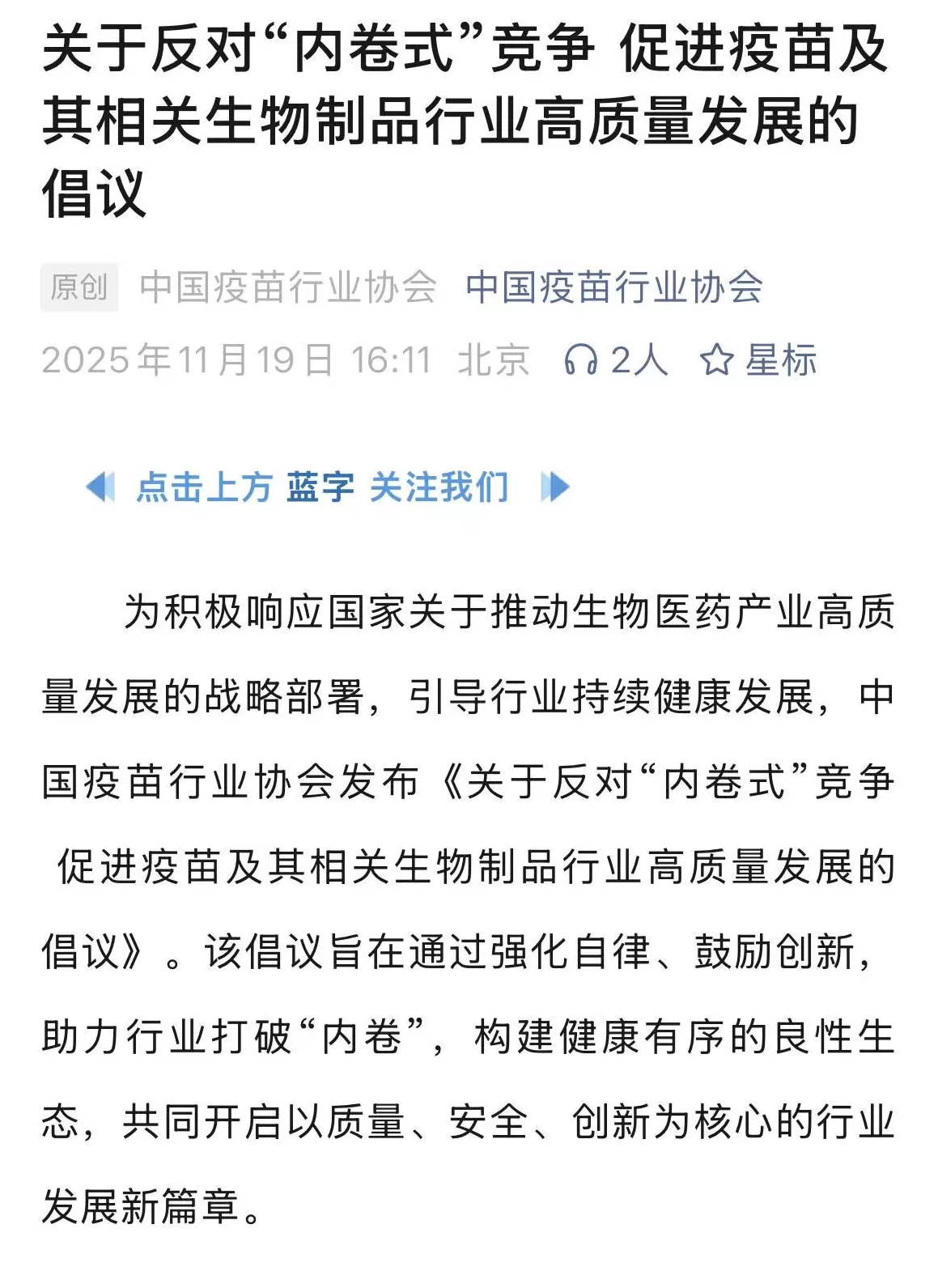Select the 北京 location label

(x=496, y=361)
